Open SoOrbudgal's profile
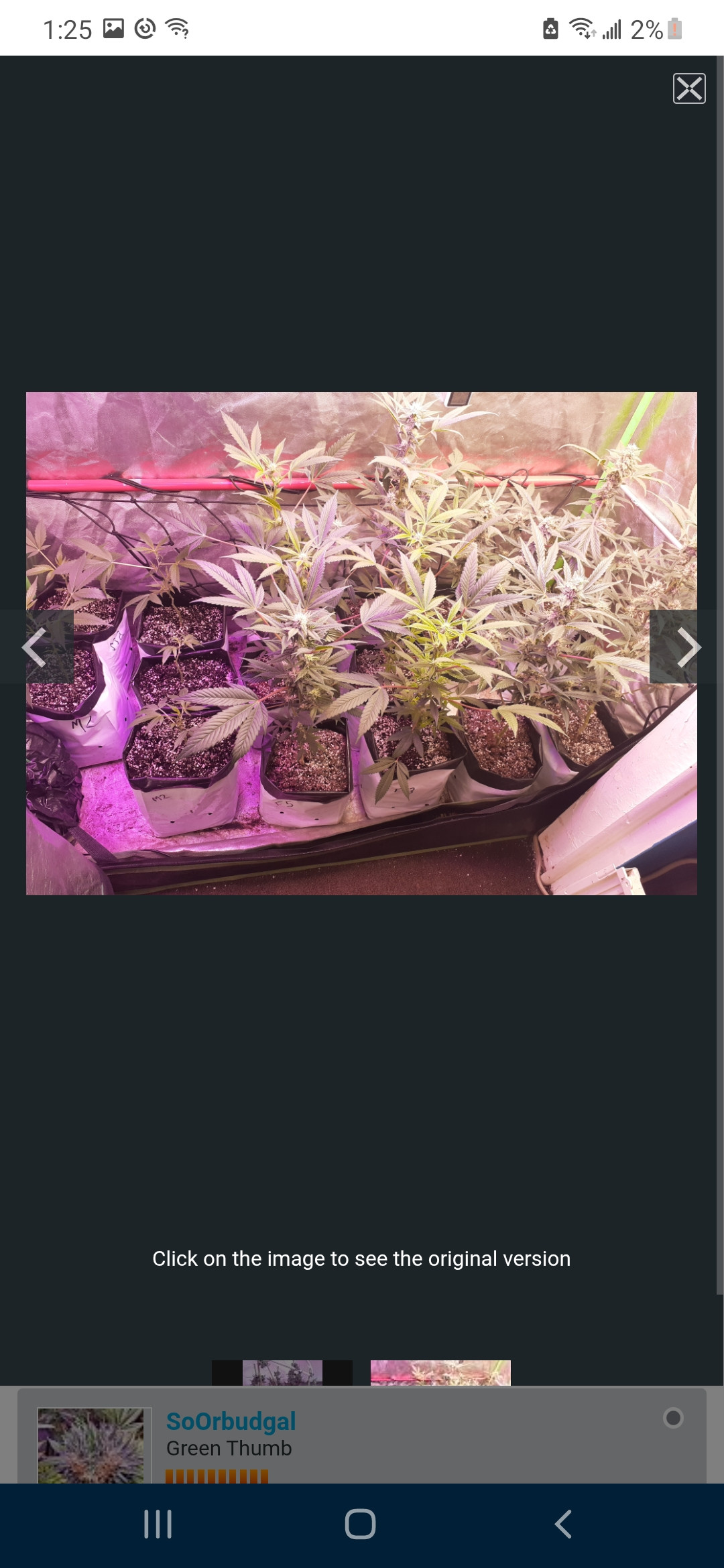 [231, 1421]
